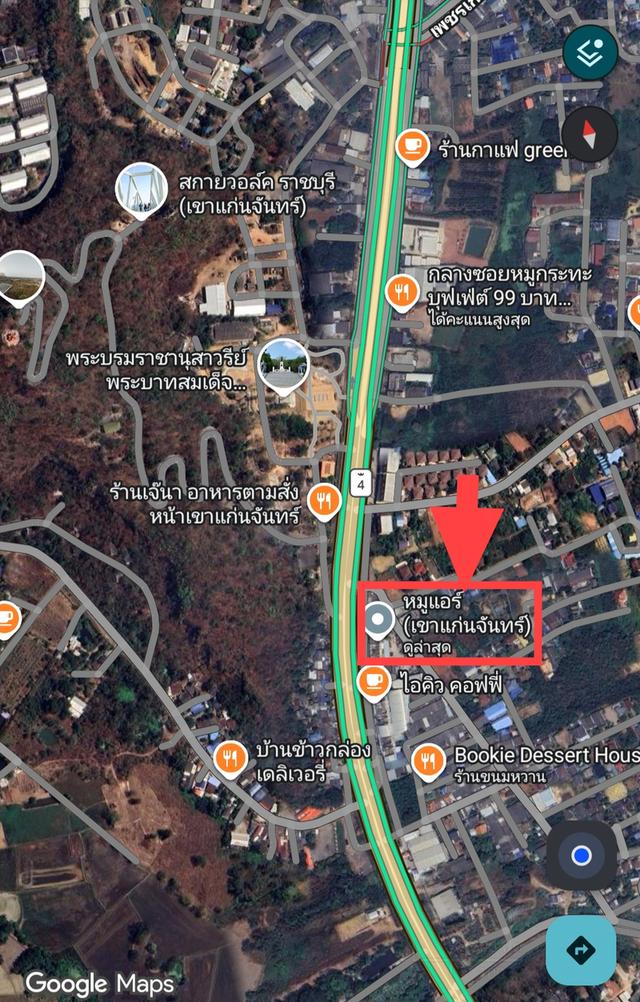Image resolution: width=640 pixels, height=1002 pixels.
Task: Open Bookie Dessert House restaurant pin
Action: pyautogui.click(x=428, y=762)
